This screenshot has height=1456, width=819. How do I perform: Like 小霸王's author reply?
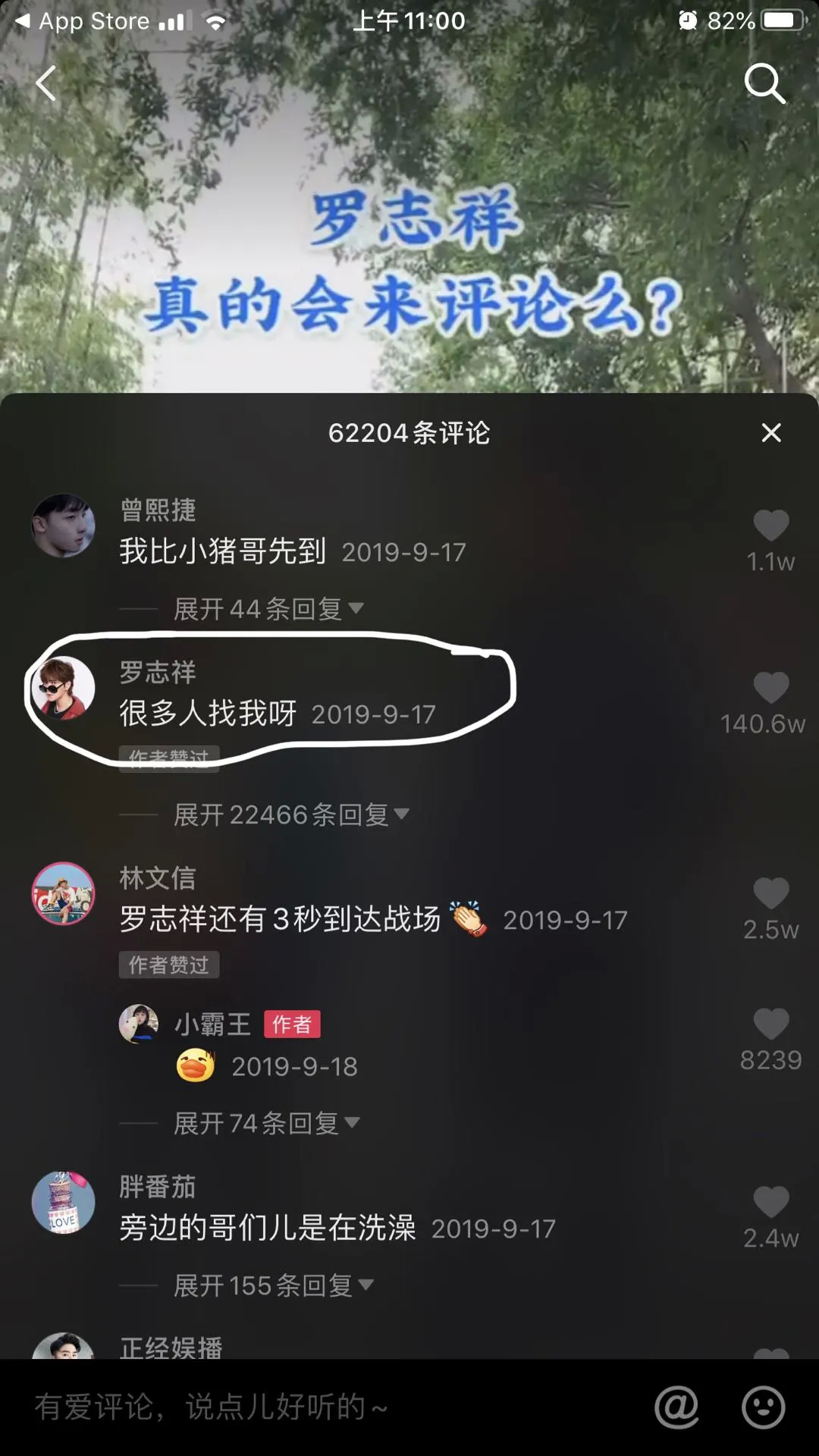(770, 1025)
